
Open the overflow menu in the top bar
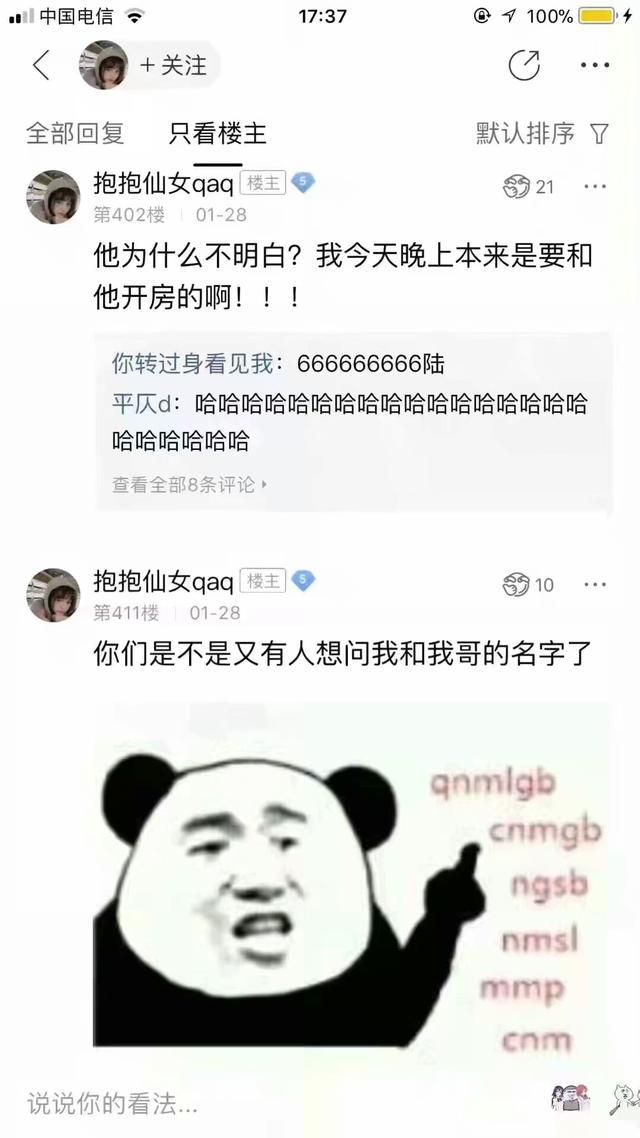click(x=595, y=66)
